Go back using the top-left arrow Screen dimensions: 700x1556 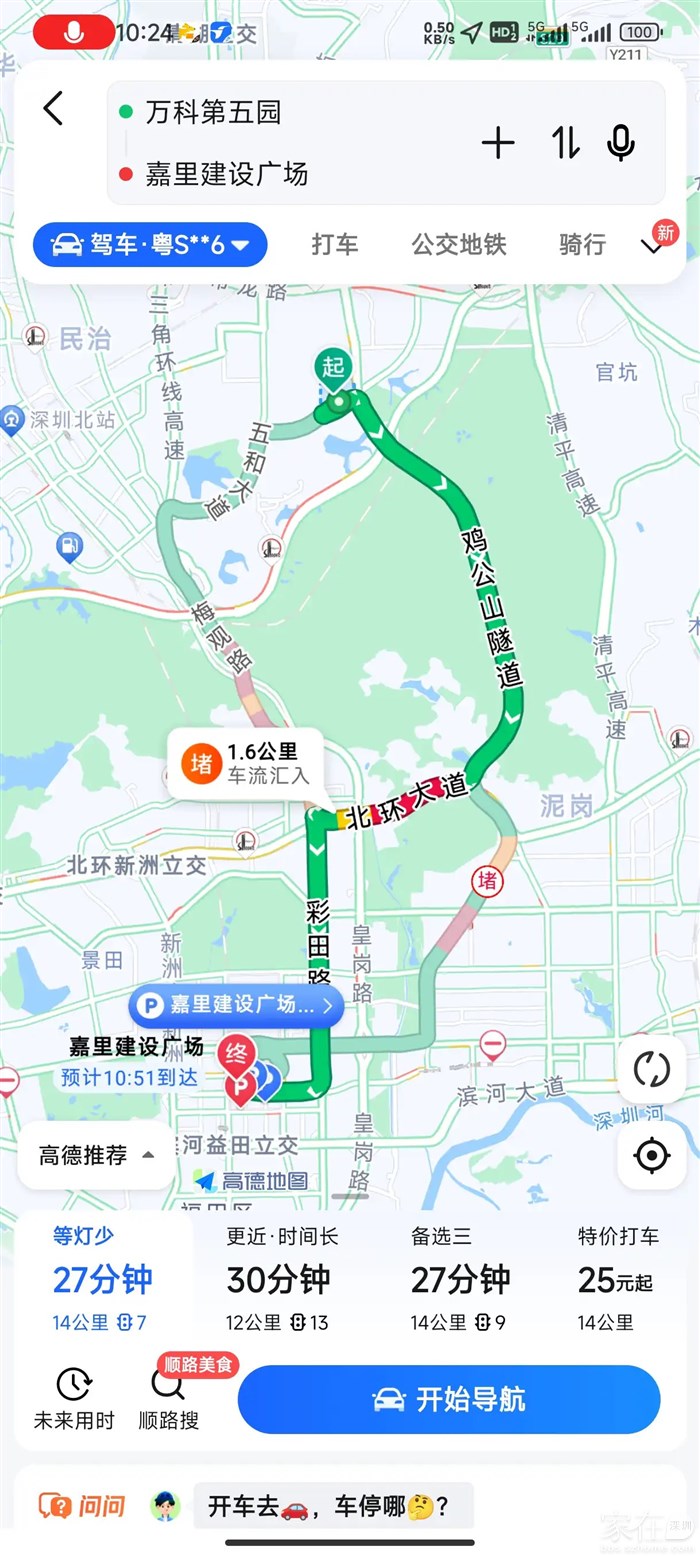tap(54, 109)
